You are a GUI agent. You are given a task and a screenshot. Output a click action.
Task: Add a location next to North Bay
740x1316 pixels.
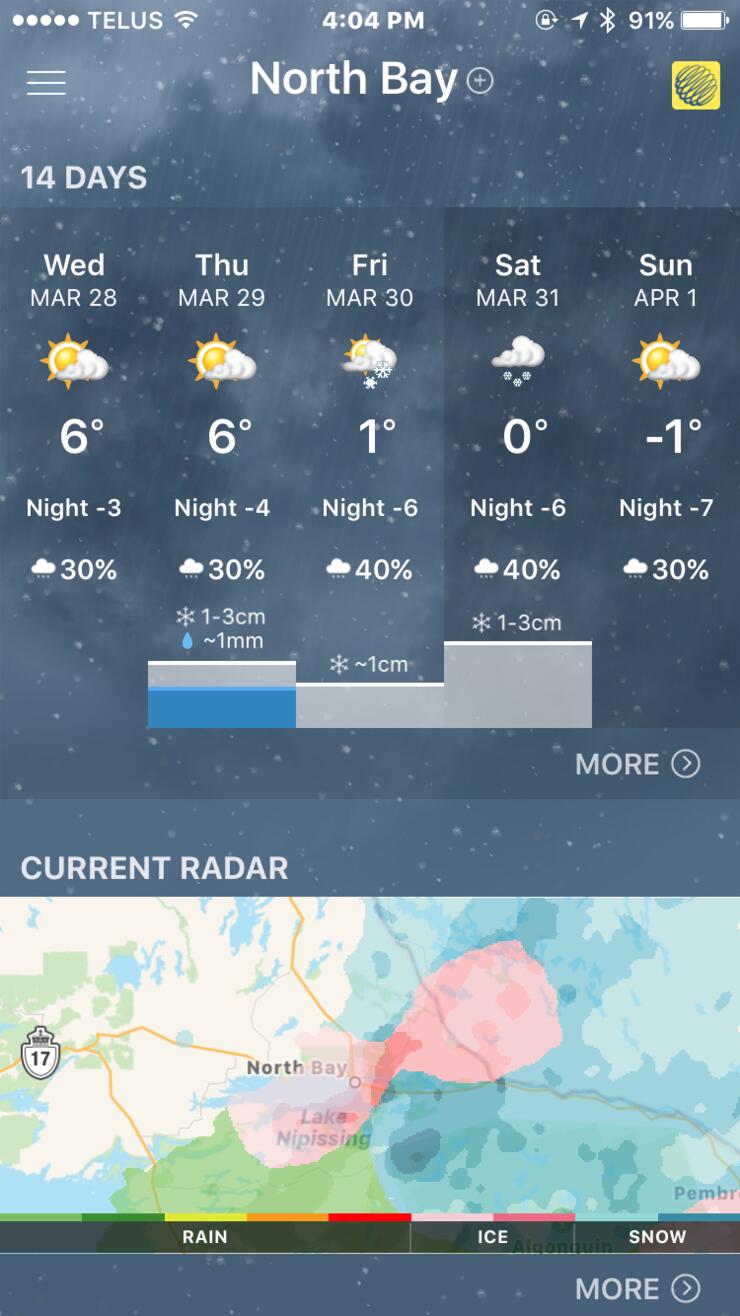tap(480, 81)
